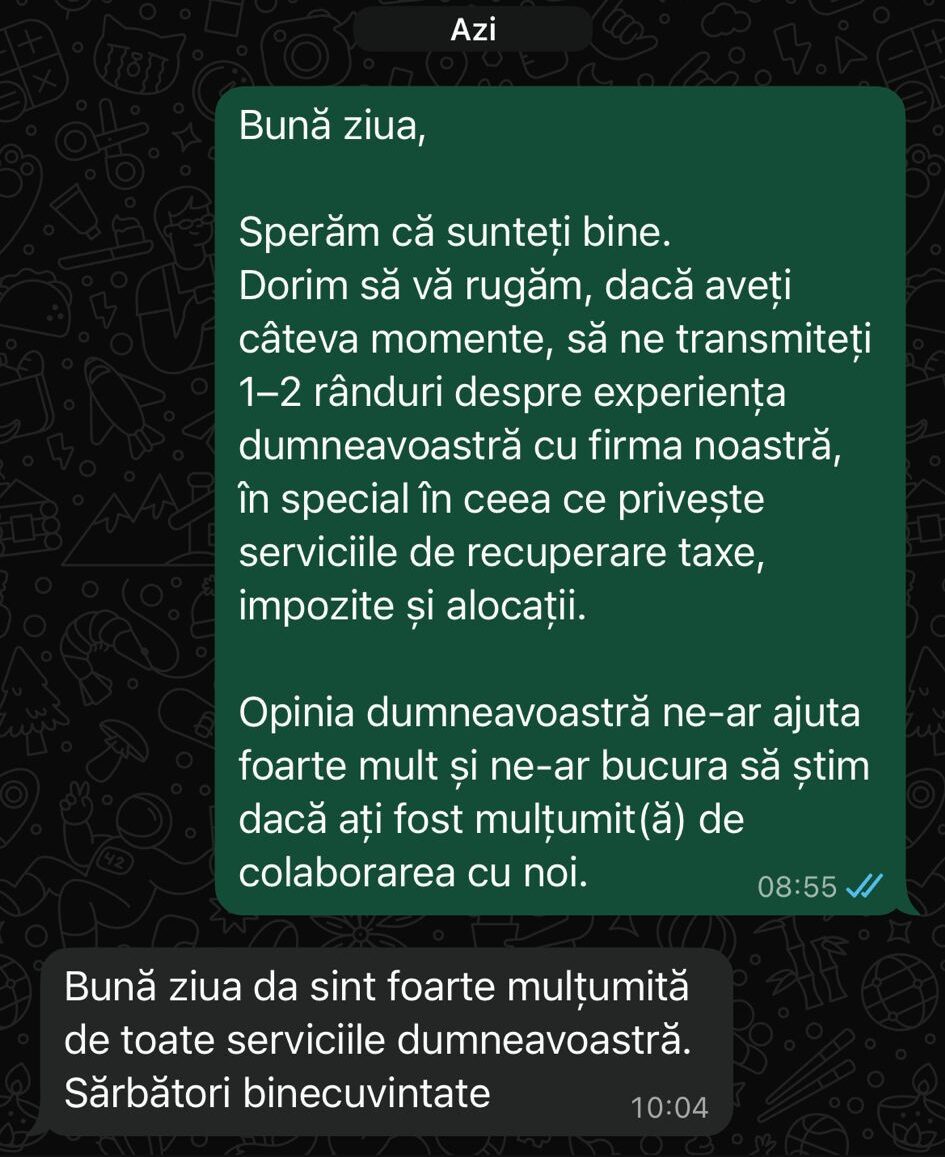Tap the Azi date chip
The width and height of the screenshot is (945, 1157).
coord(473,29)
